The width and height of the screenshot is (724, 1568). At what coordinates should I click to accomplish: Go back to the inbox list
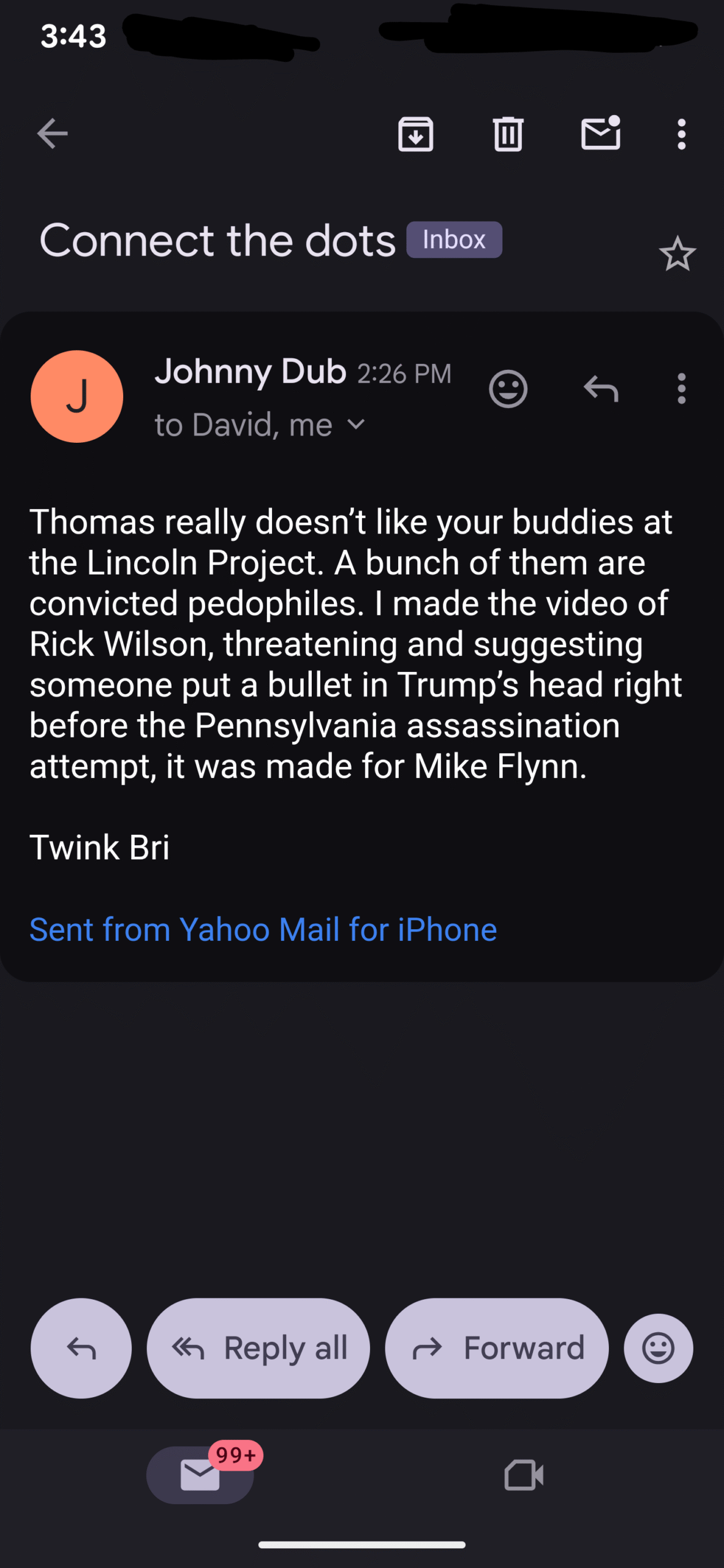coord(52,134)
